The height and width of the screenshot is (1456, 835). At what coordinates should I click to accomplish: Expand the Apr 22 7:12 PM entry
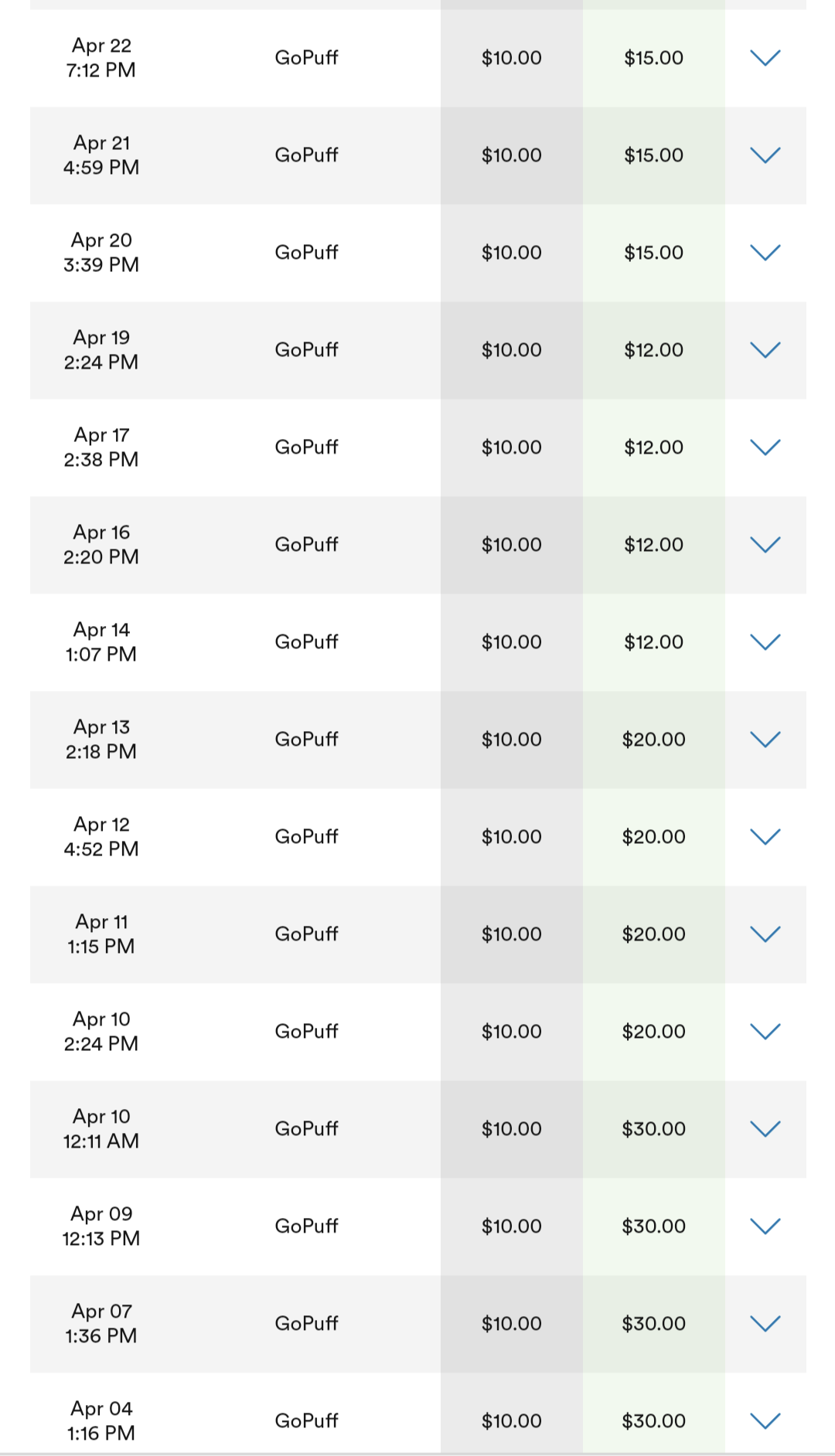pyautogui.click(x=765, y=58)
